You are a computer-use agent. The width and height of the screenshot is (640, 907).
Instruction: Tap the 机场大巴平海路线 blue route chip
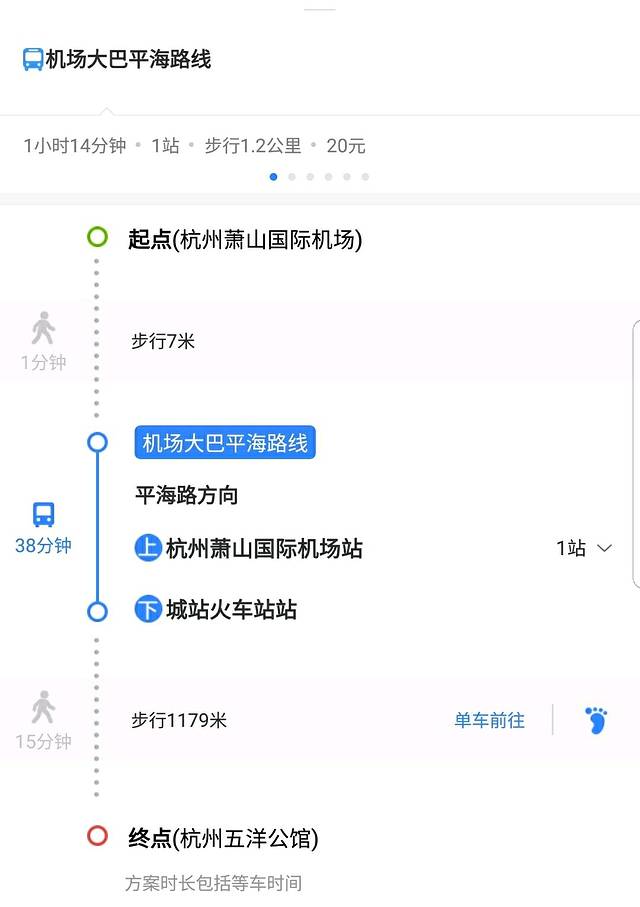tap(225, 443)
